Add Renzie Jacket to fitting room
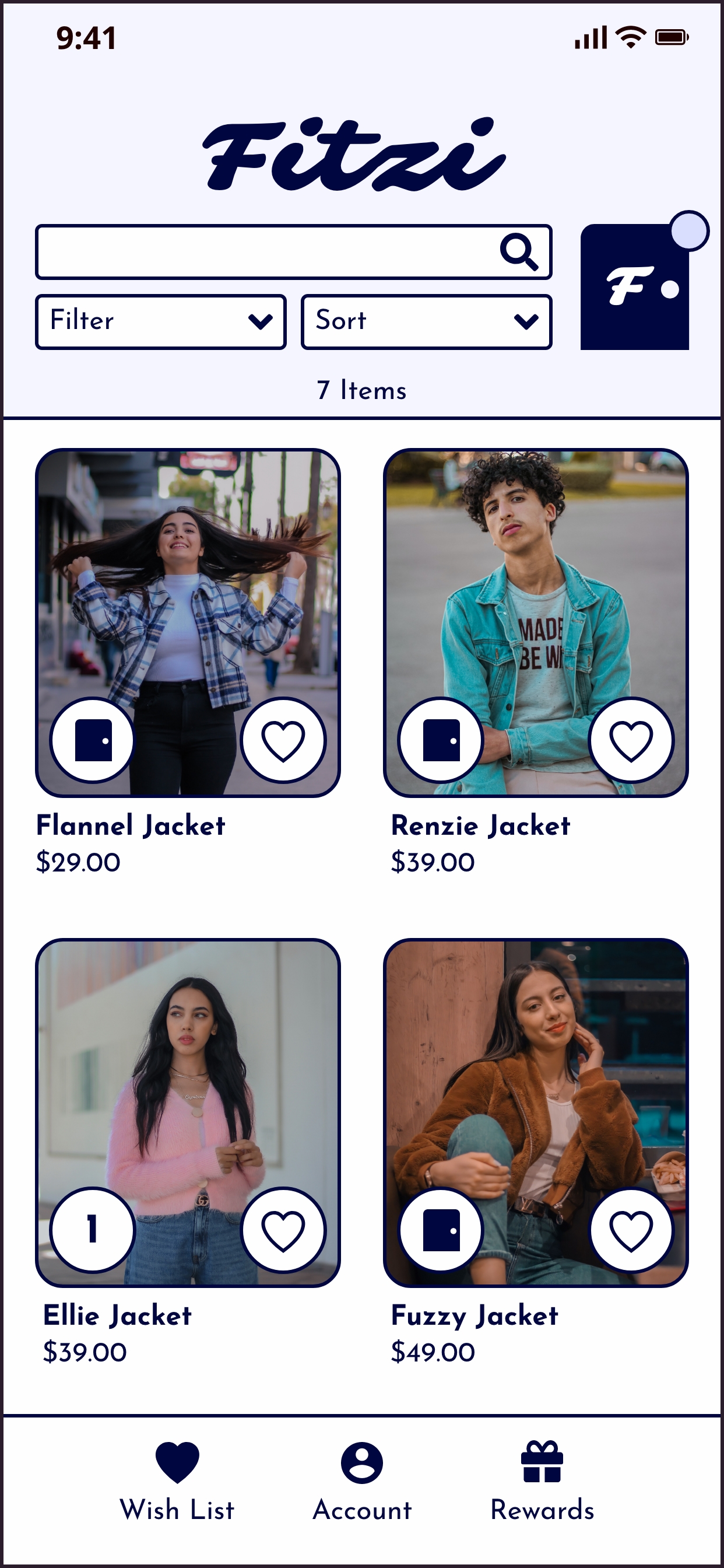 441,740
